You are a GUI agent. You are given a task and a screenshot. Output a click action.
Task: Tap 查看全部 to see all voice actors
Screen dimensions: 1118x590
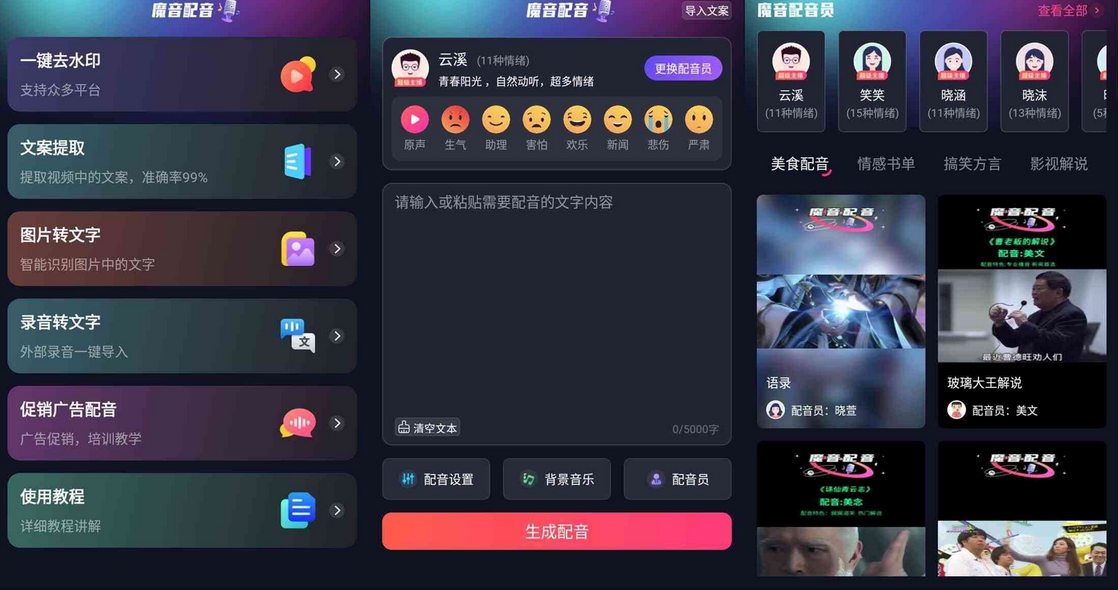point(1070,11)
